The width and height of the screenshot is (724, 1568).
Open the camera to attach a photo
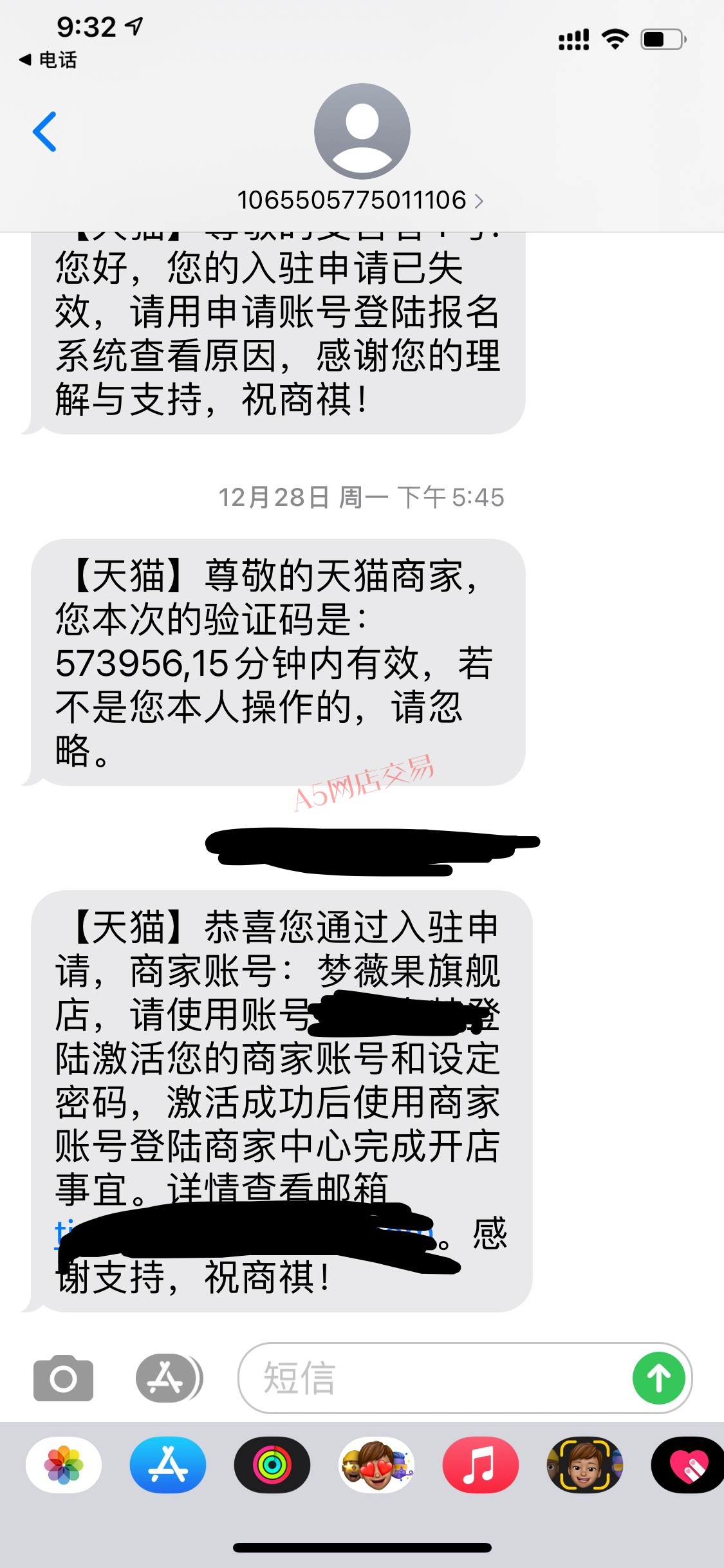tap(63, 1379)
